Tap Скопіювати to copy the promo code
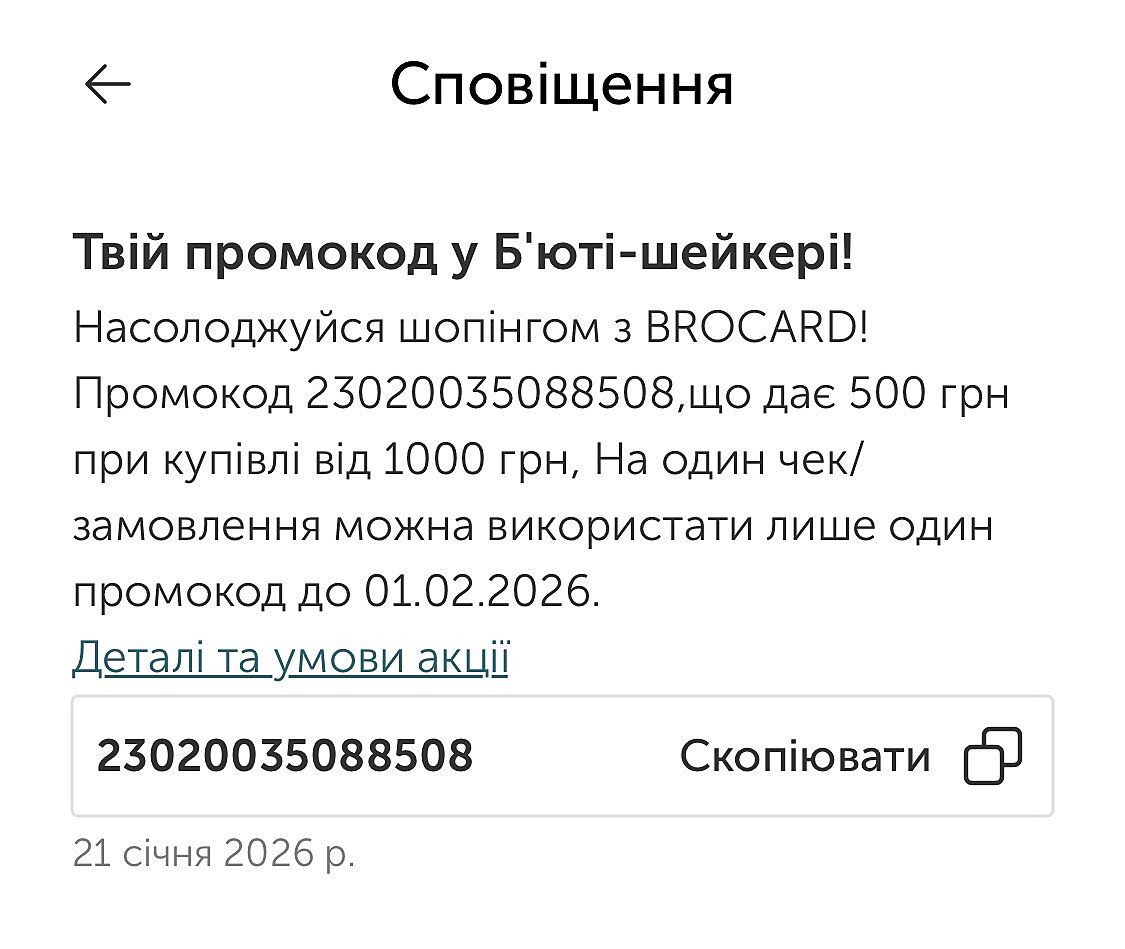1125x949 pixels. (850, 756)
